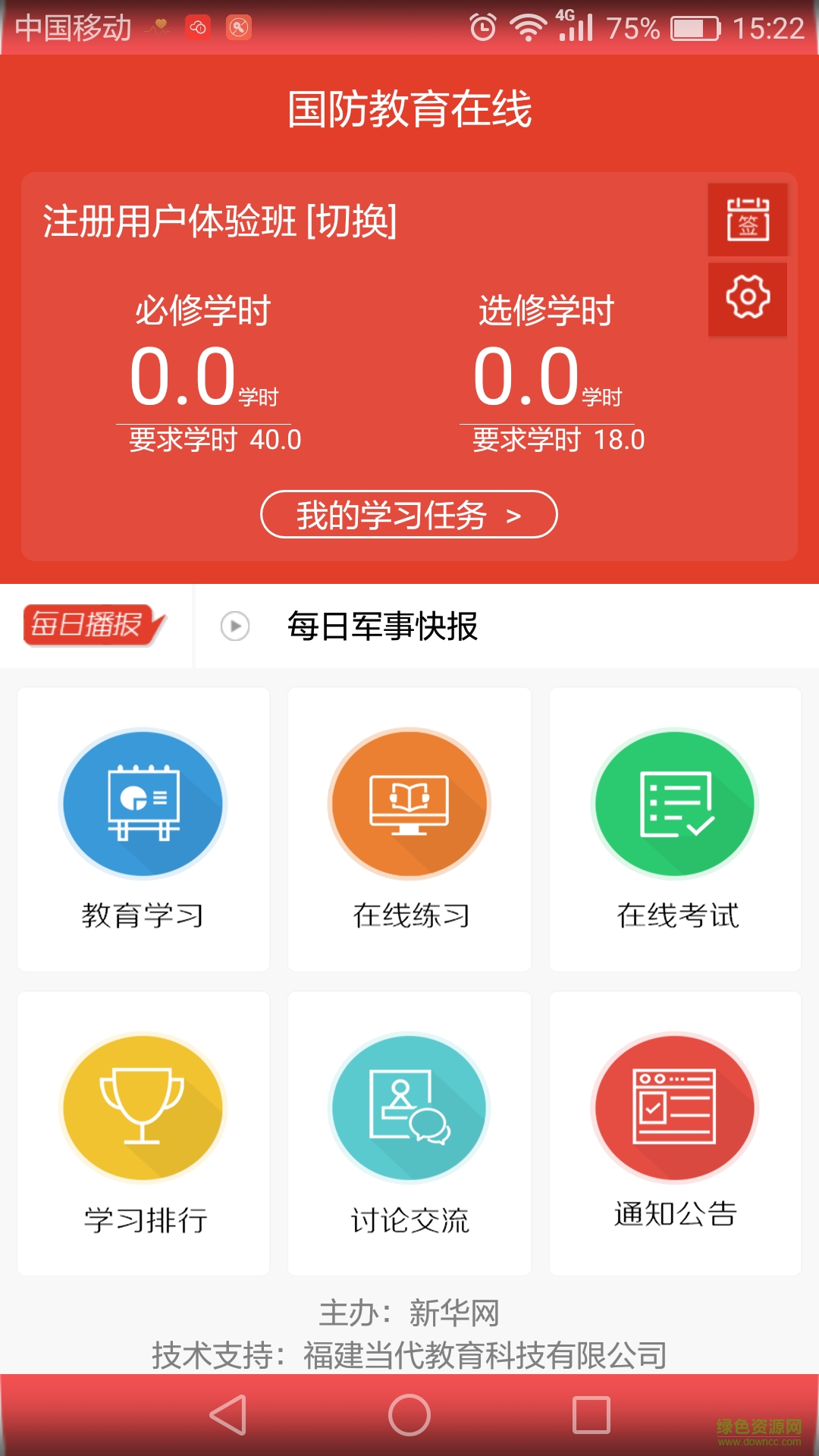Play the 每日军事快报 audio briefing
Viewport: 819px width, 1456px height.
click(x=236, y=626)
